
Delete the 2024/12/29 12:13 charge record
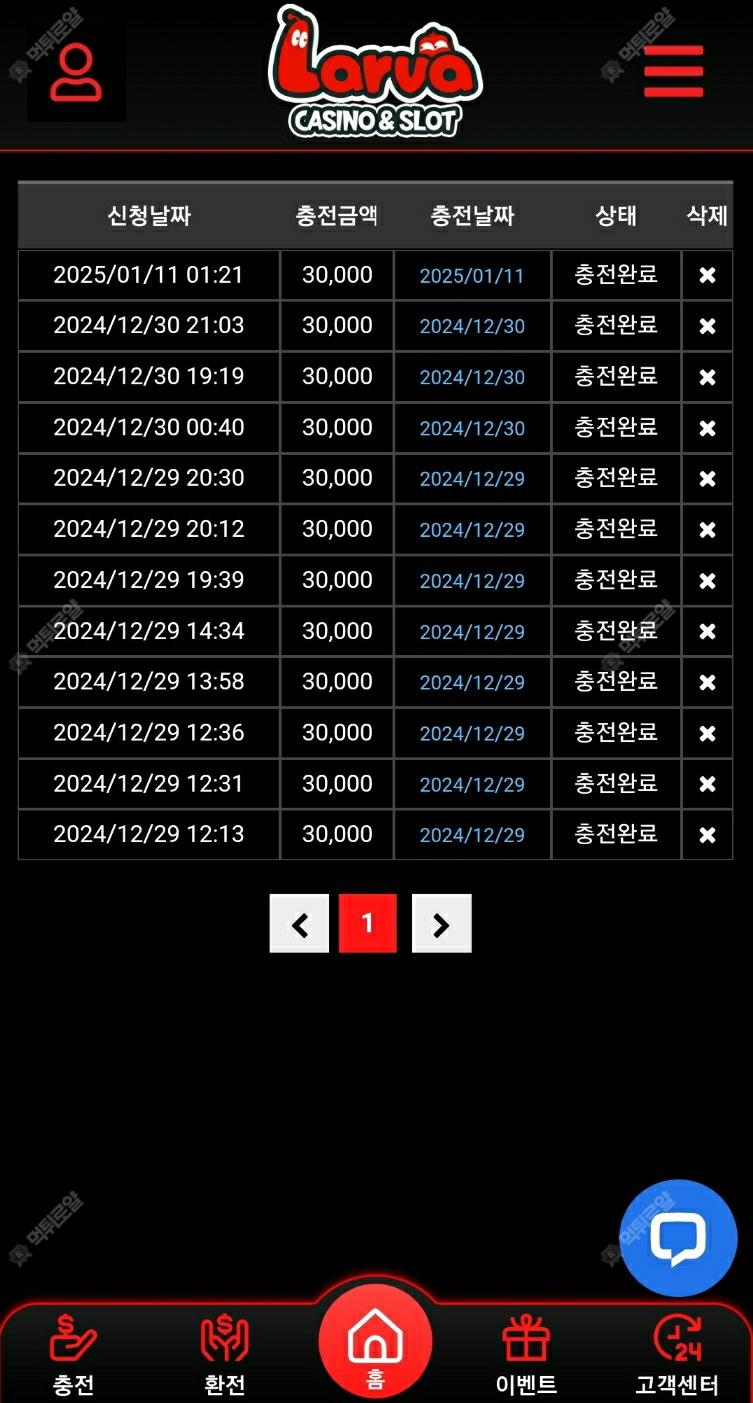[707, 835]
